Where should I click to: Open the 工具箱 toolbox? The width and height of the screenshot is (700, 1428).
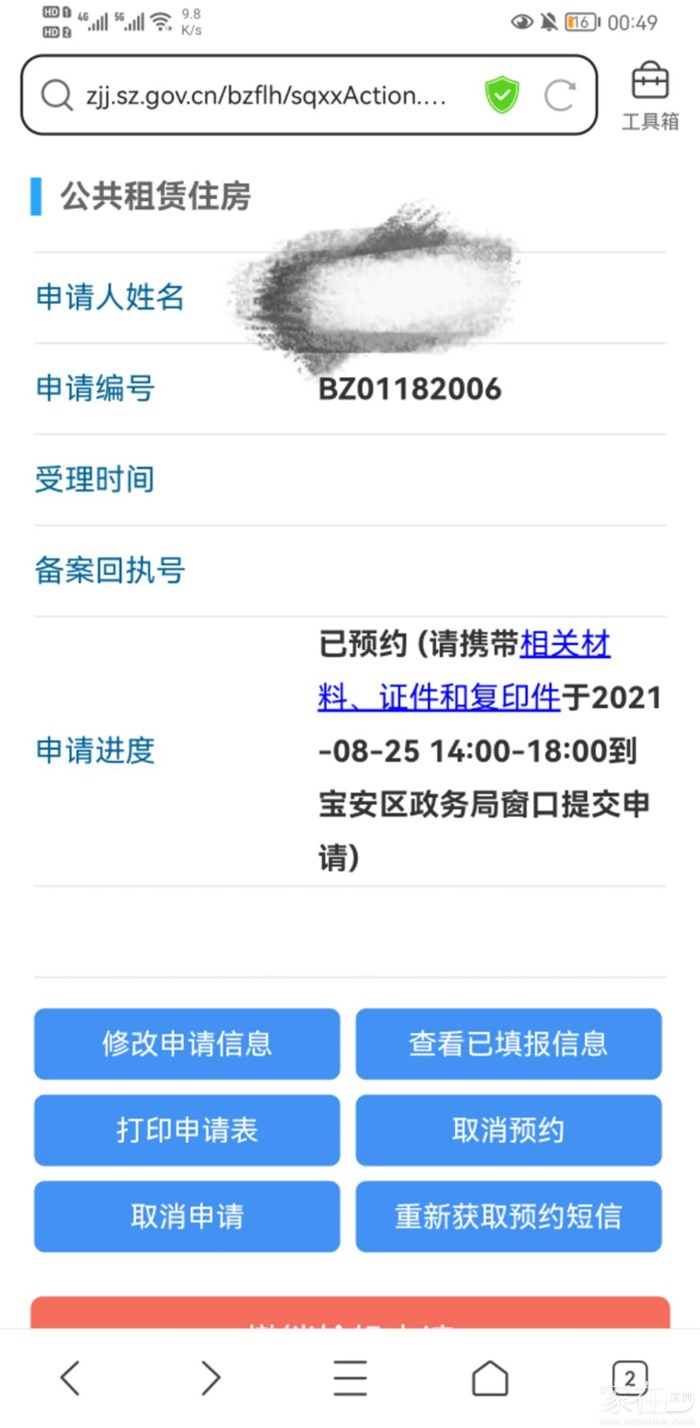[650, 96]
